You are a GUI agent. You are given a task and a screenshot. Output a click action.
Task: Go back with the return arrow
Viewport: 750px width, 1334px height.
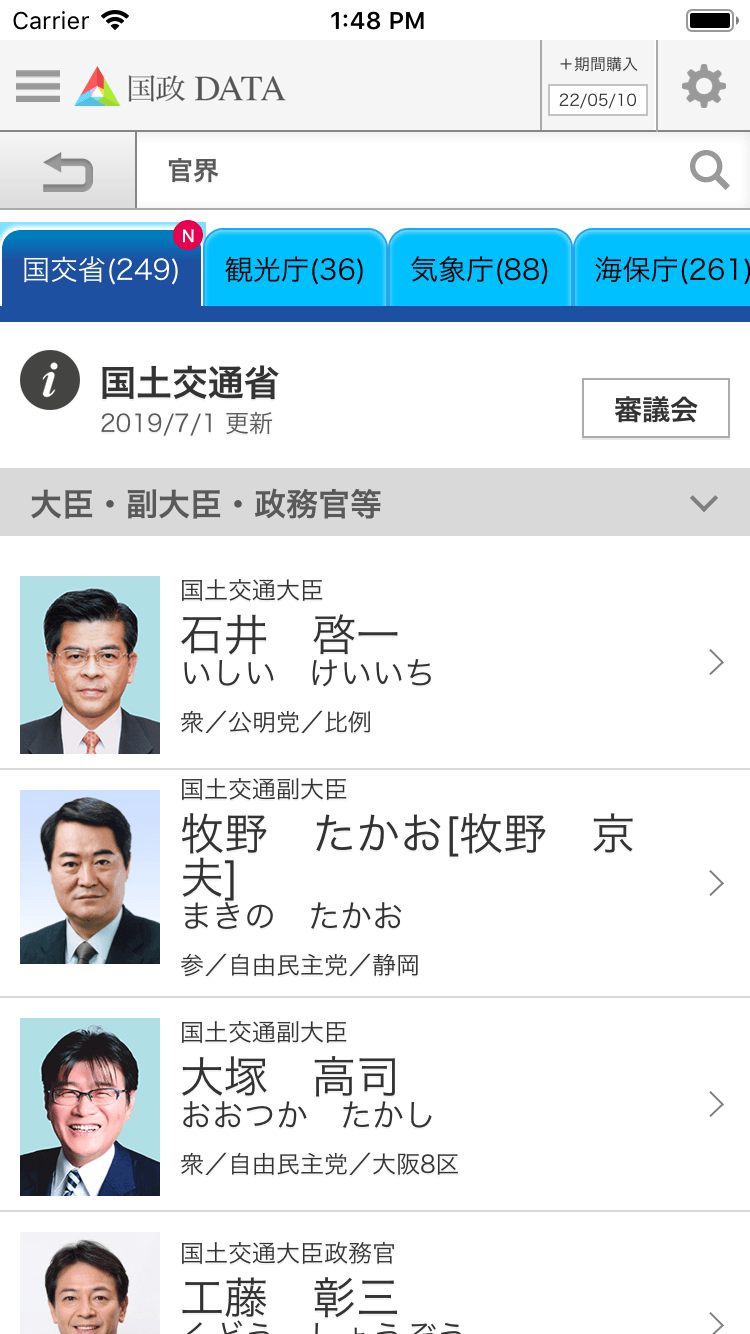(68, 172)
